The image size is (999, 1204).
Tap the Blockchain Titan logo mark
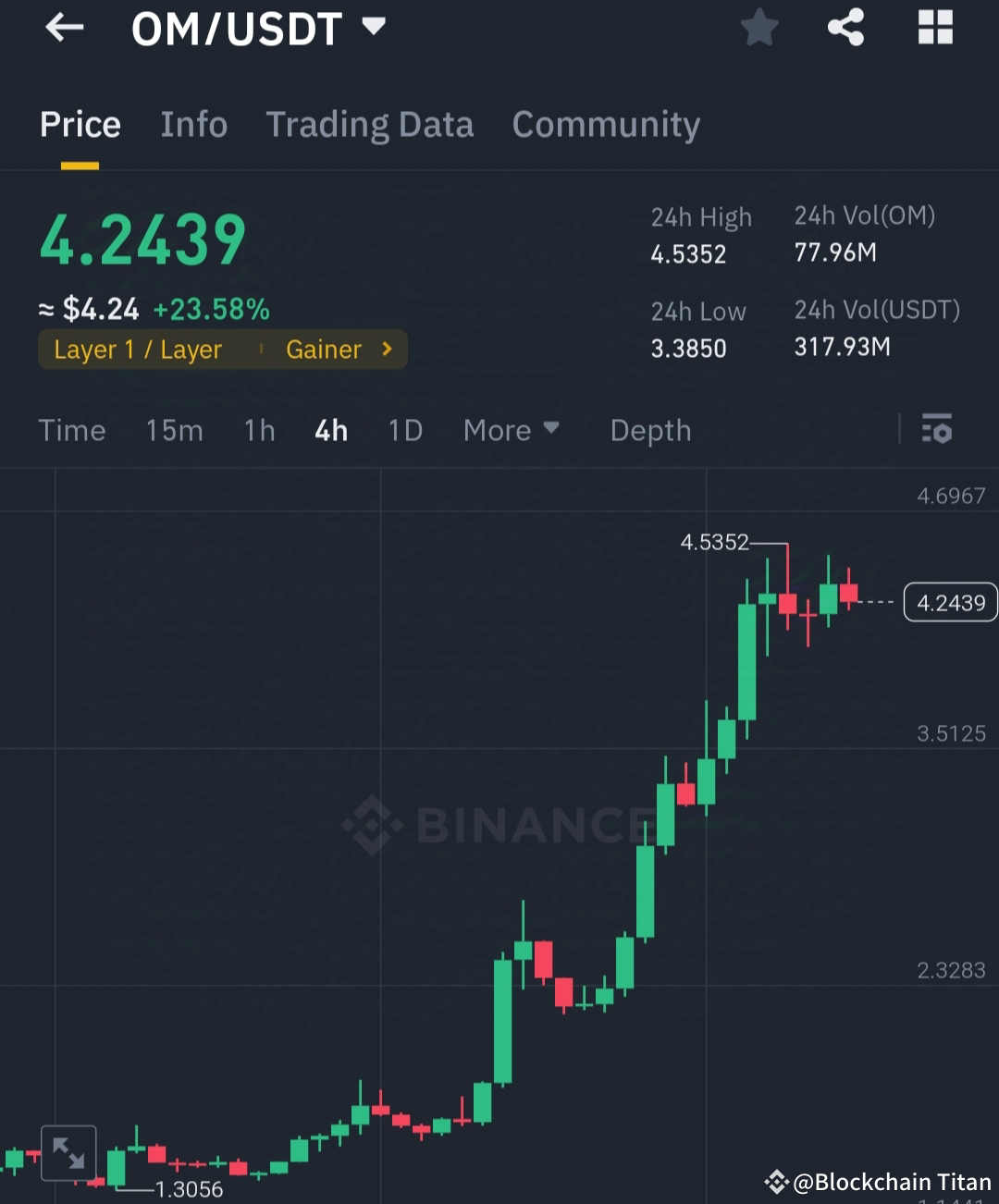tap(775, 1181)
